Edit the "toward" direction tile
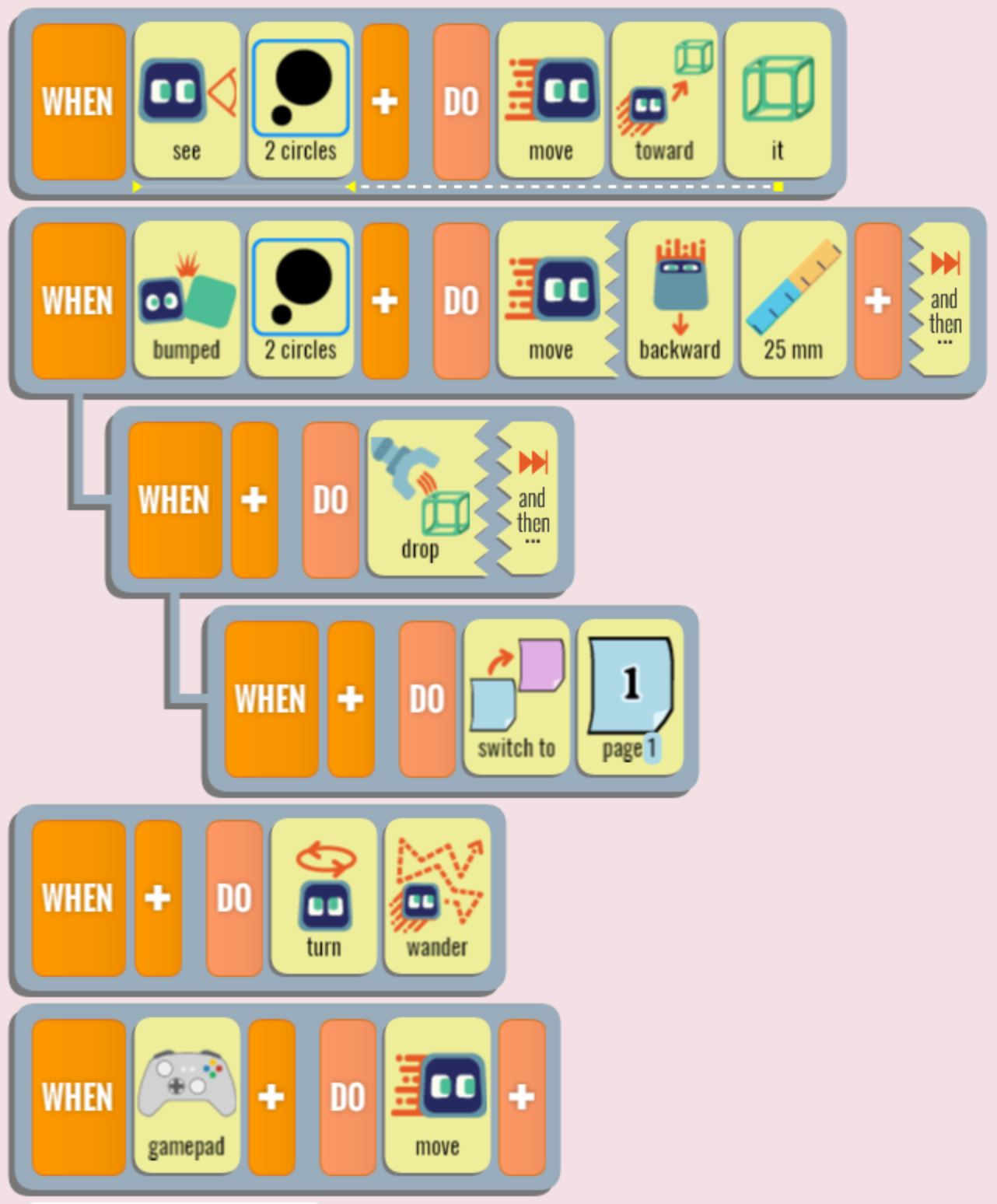The image size is (997, 1204). 663,101
